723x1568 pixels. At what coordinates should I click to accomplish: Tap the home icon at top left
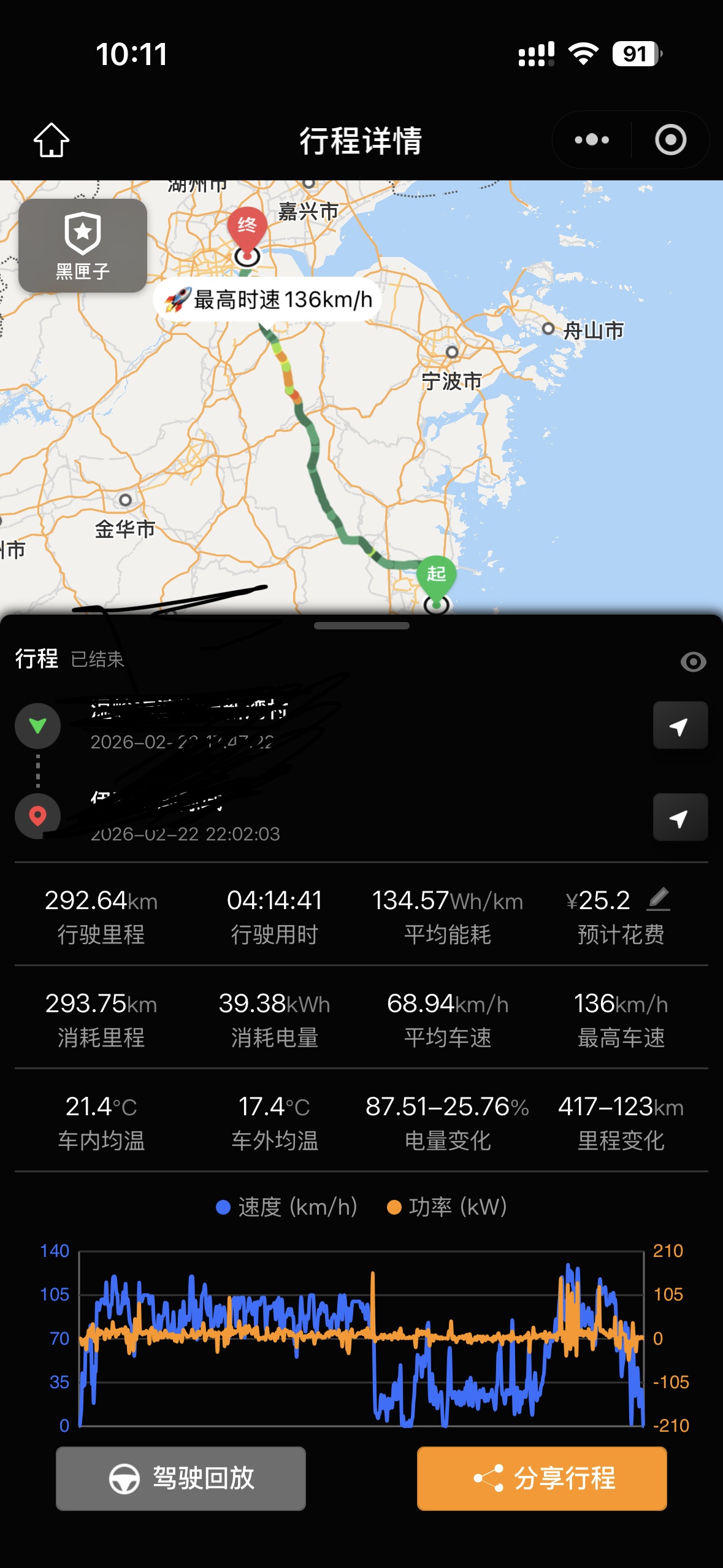tap(52, 141)
